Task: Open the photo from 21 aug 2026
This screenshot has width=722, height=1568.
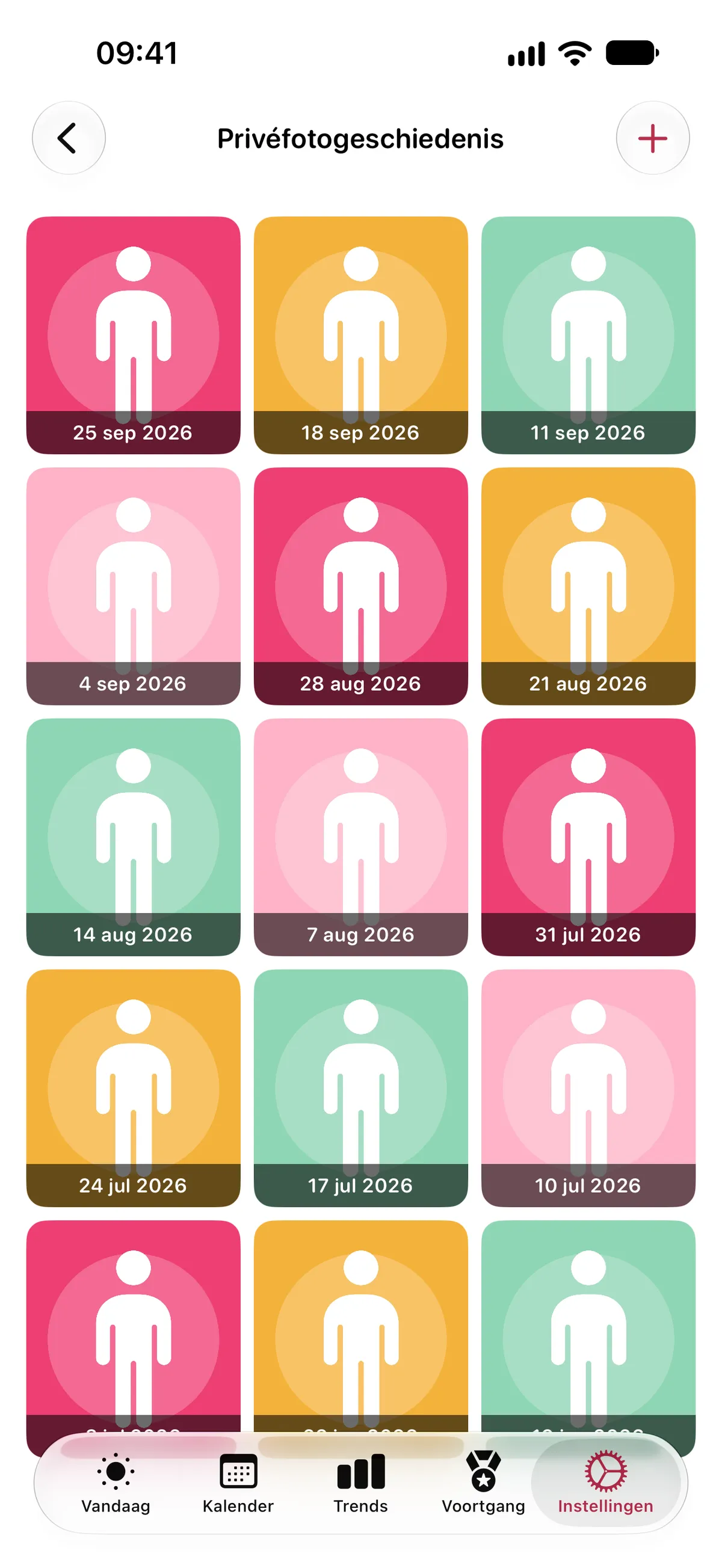Action: coord(588,586)
